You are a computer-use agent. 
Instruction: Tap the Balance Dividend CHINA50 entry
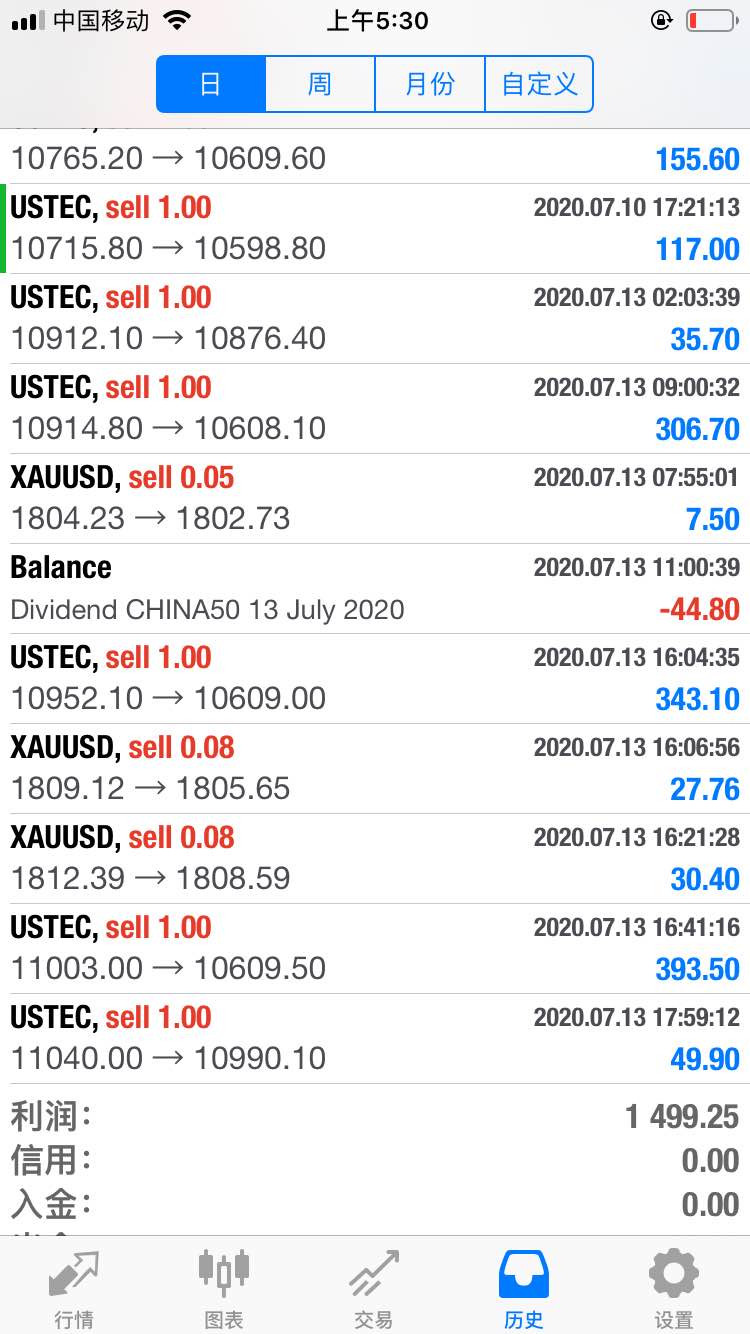(x=375, y=589)
